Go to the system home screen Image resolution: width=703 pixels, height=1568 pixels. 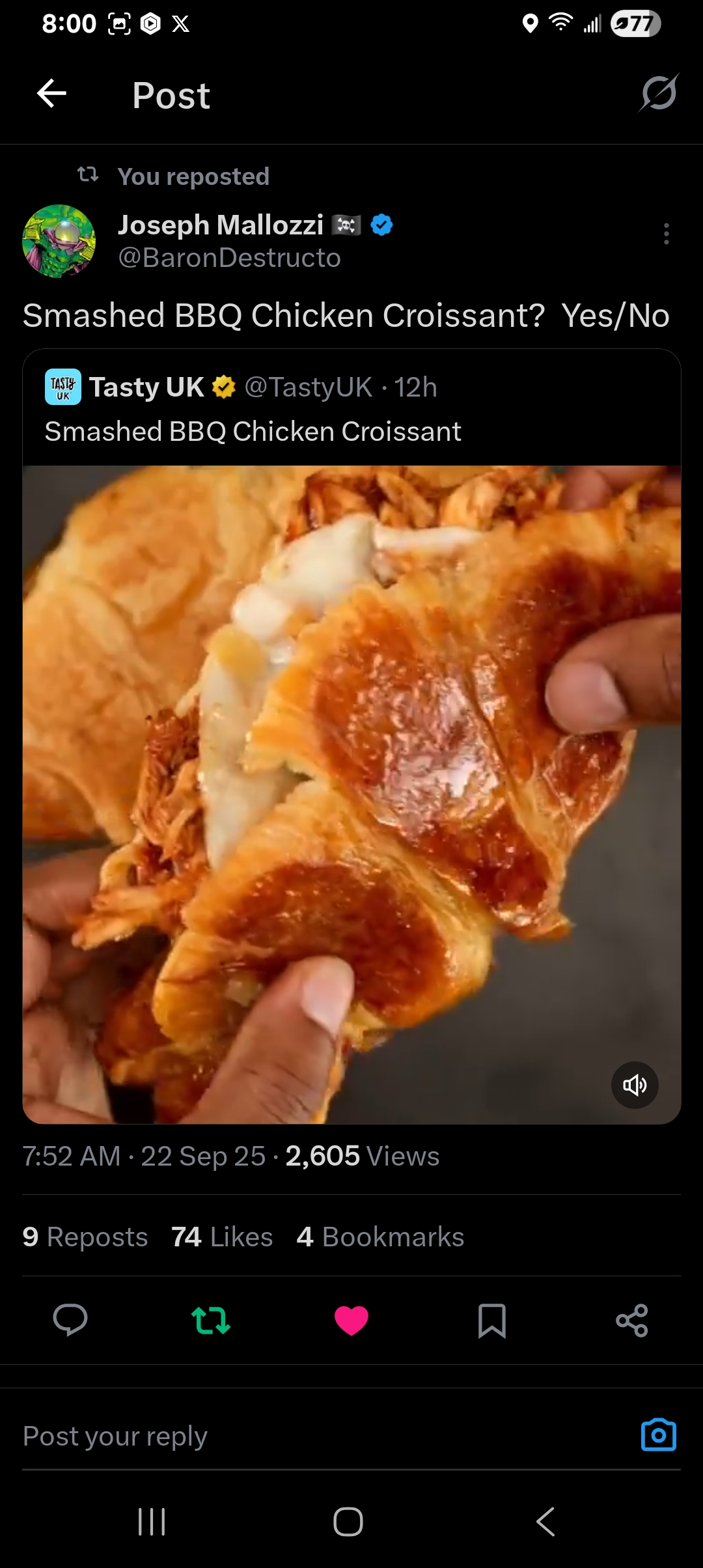(x=348, y=1522)
